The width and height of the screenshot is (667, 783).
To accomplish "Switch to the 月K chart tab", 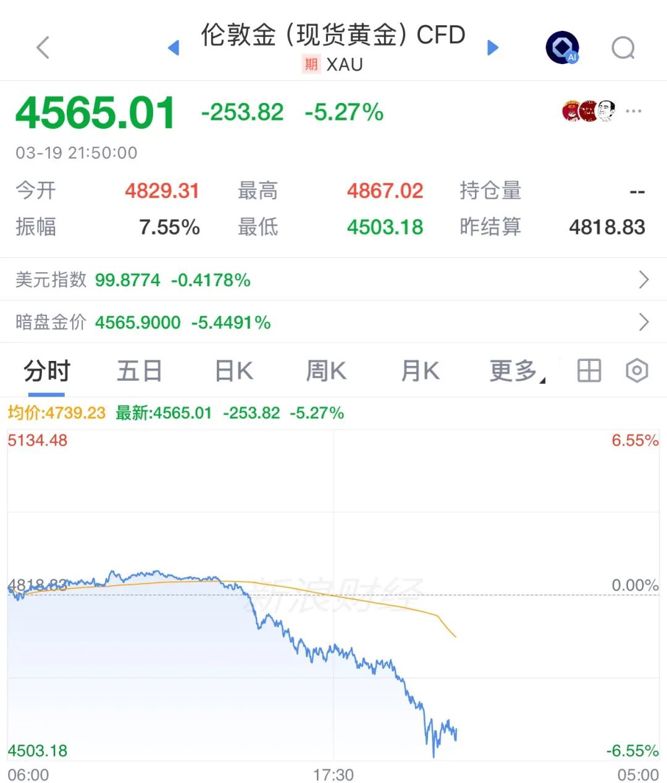I will pyautogui.click(x=419, y=371).
